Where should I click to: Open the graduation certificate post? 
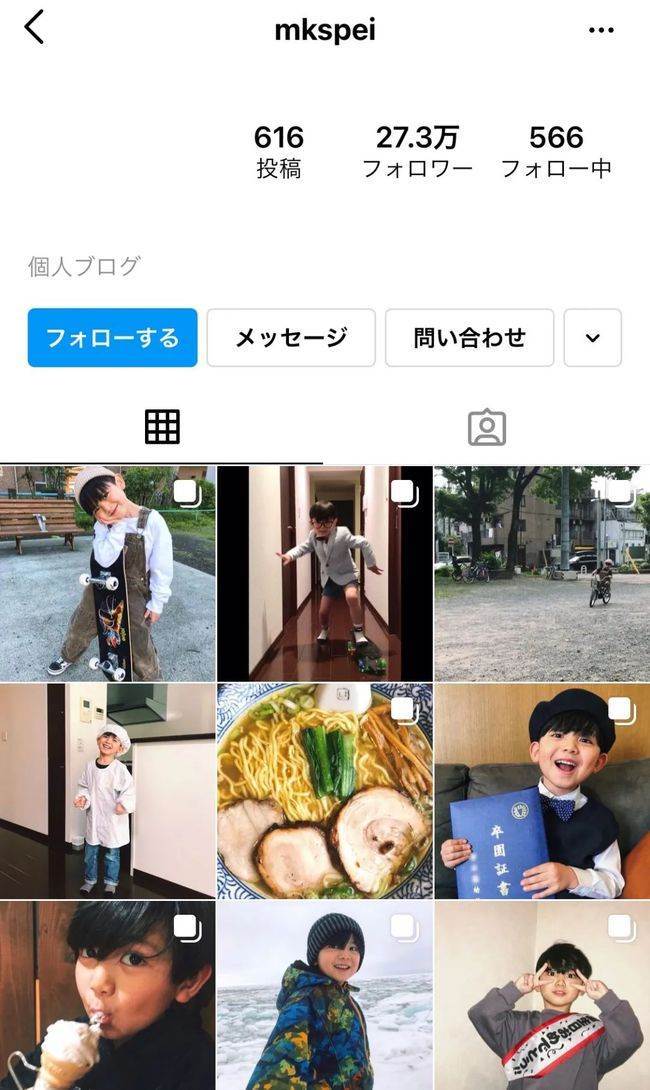541,791
